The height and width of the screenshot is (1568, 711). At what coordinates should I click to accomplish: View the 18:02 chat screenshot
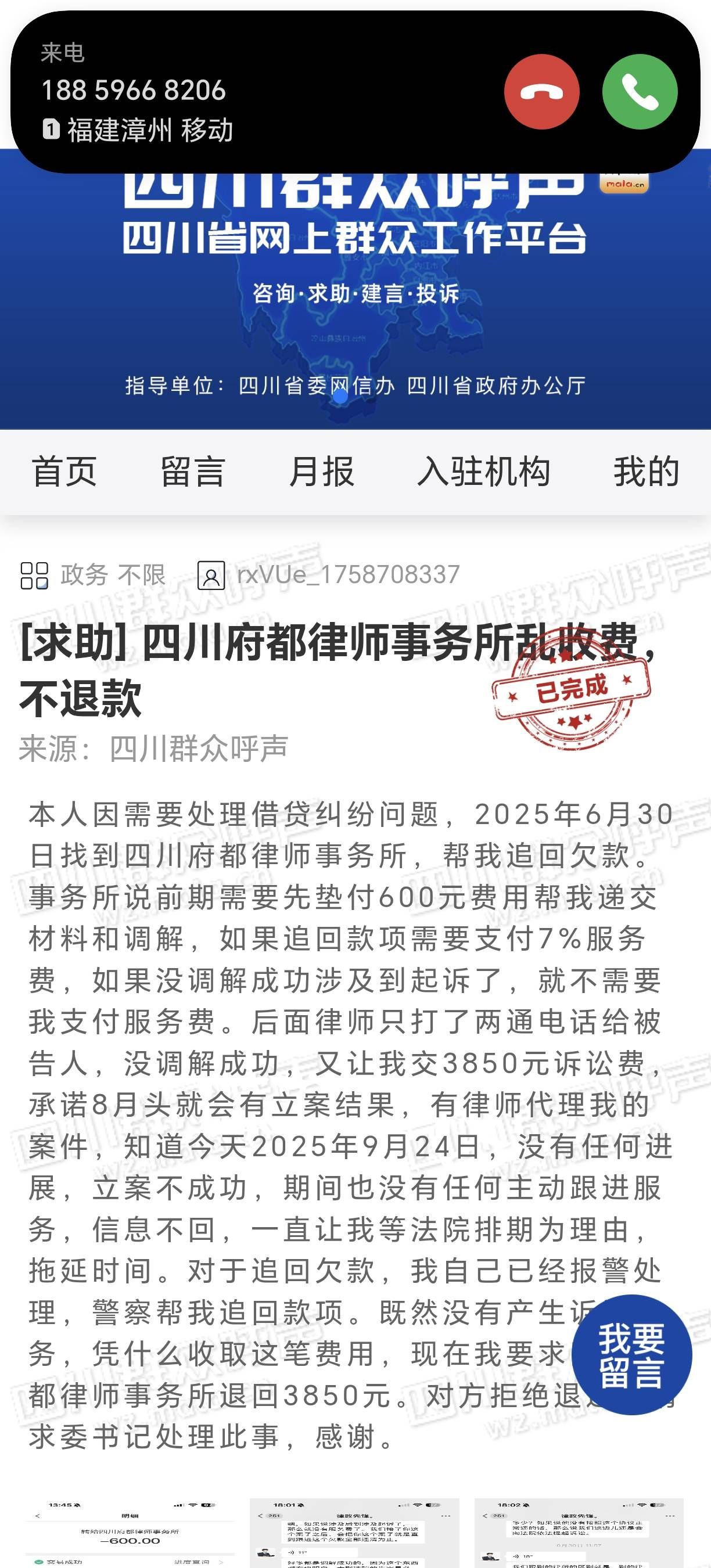point(579,1533)
